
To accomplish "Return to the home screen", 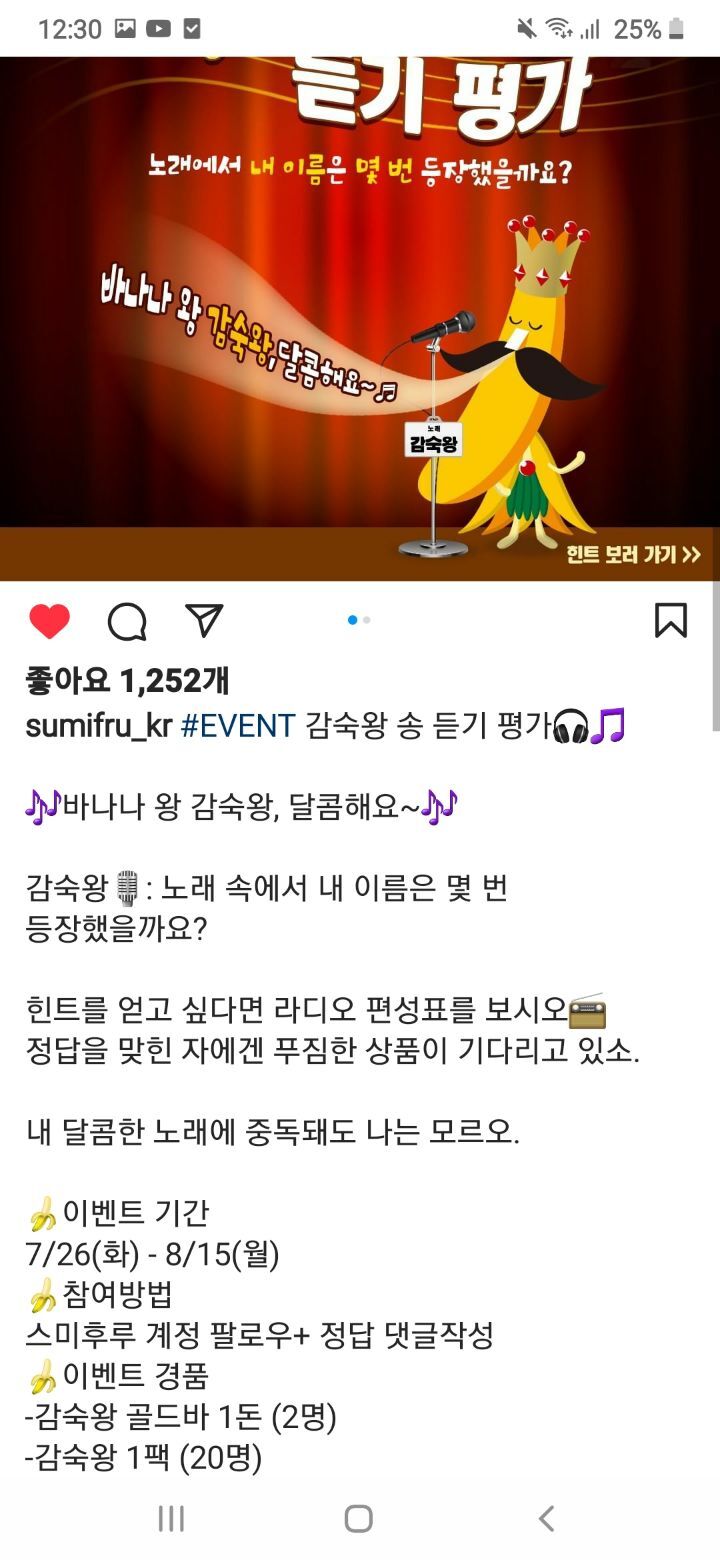I will tap(359, 1518).
